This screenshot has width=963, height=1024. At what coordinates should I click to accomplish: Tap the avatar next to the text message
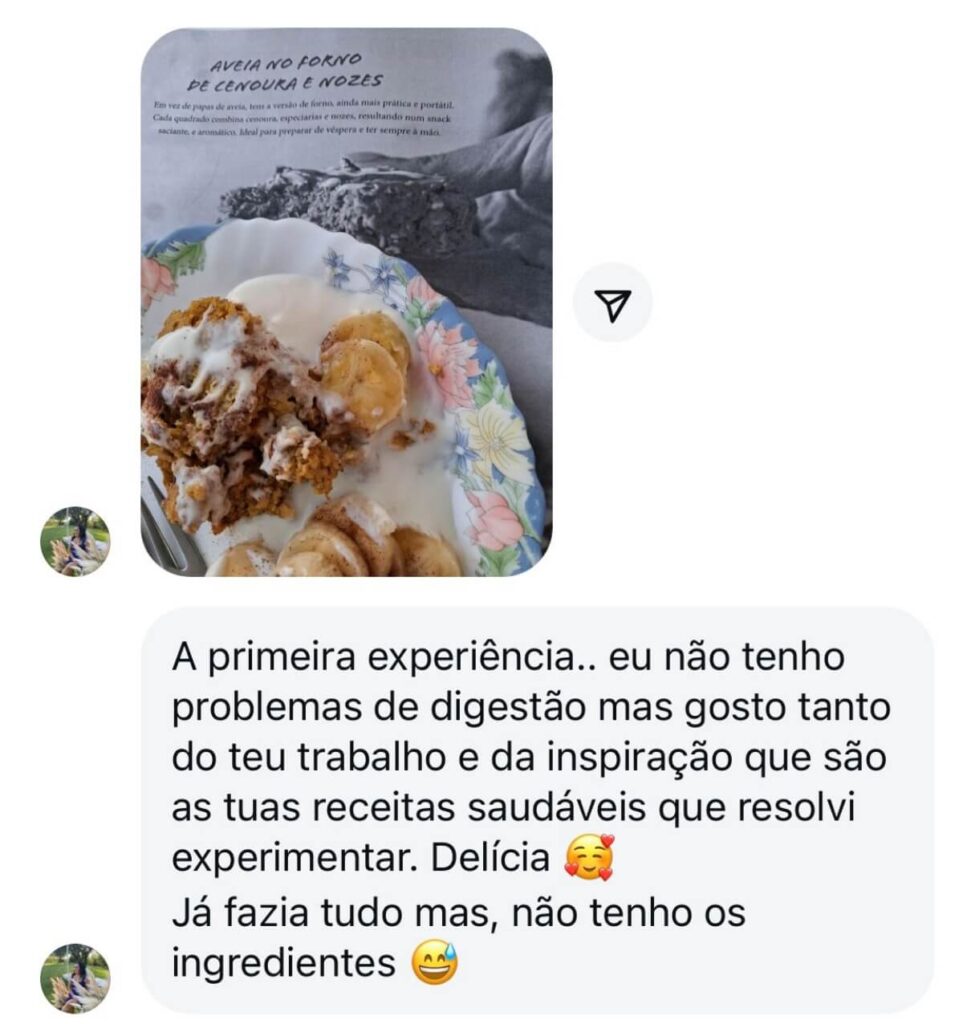point(75,978)
